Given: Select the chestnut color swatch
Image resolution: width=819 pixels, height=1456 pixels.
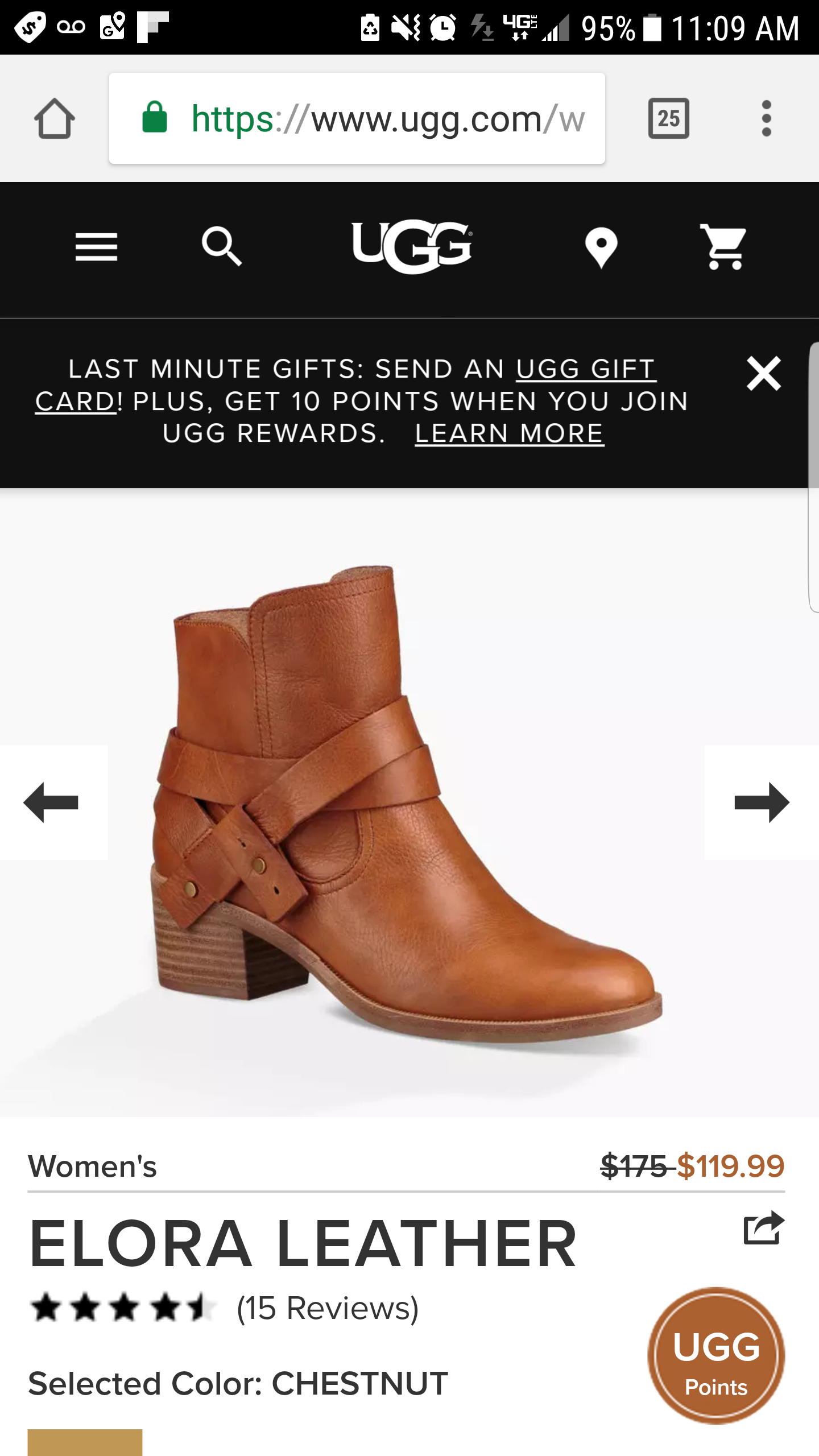Looking at the screenshot, I should 85,1442.
